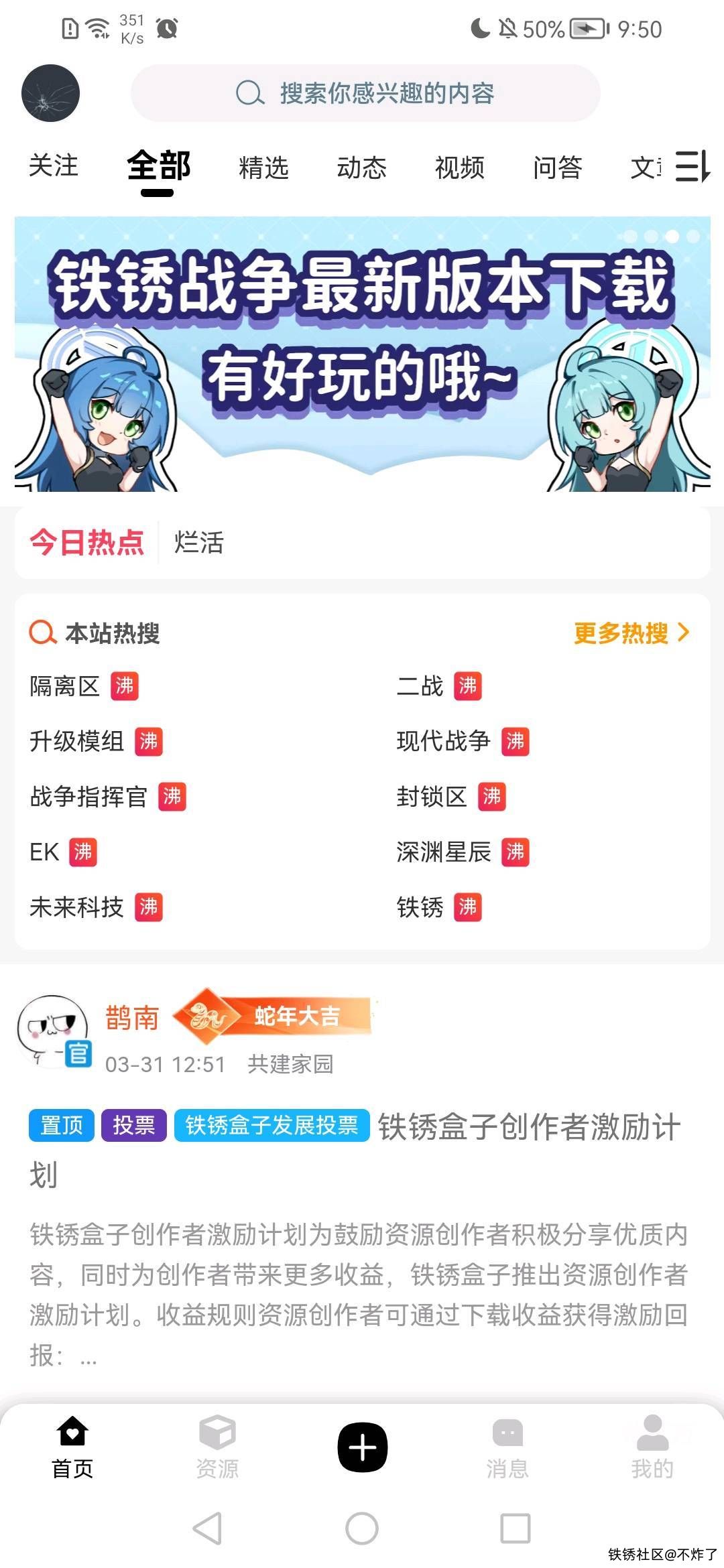Search the hot term 战争指挥官
Viewport: 724px width, 1568px height.
click(88, 797)
